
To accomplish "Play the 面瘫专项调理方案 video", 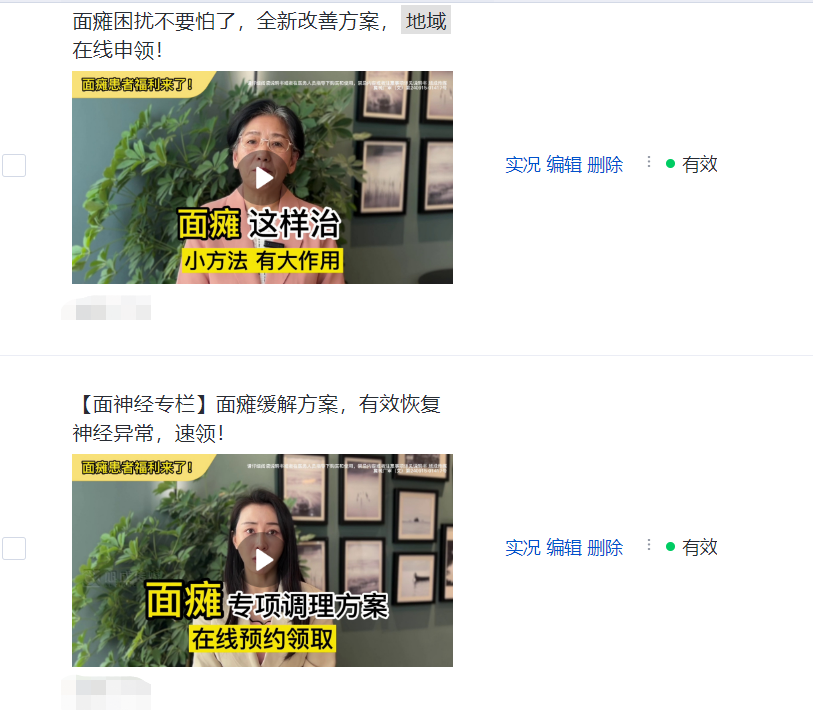I will [x=263, y=560].
